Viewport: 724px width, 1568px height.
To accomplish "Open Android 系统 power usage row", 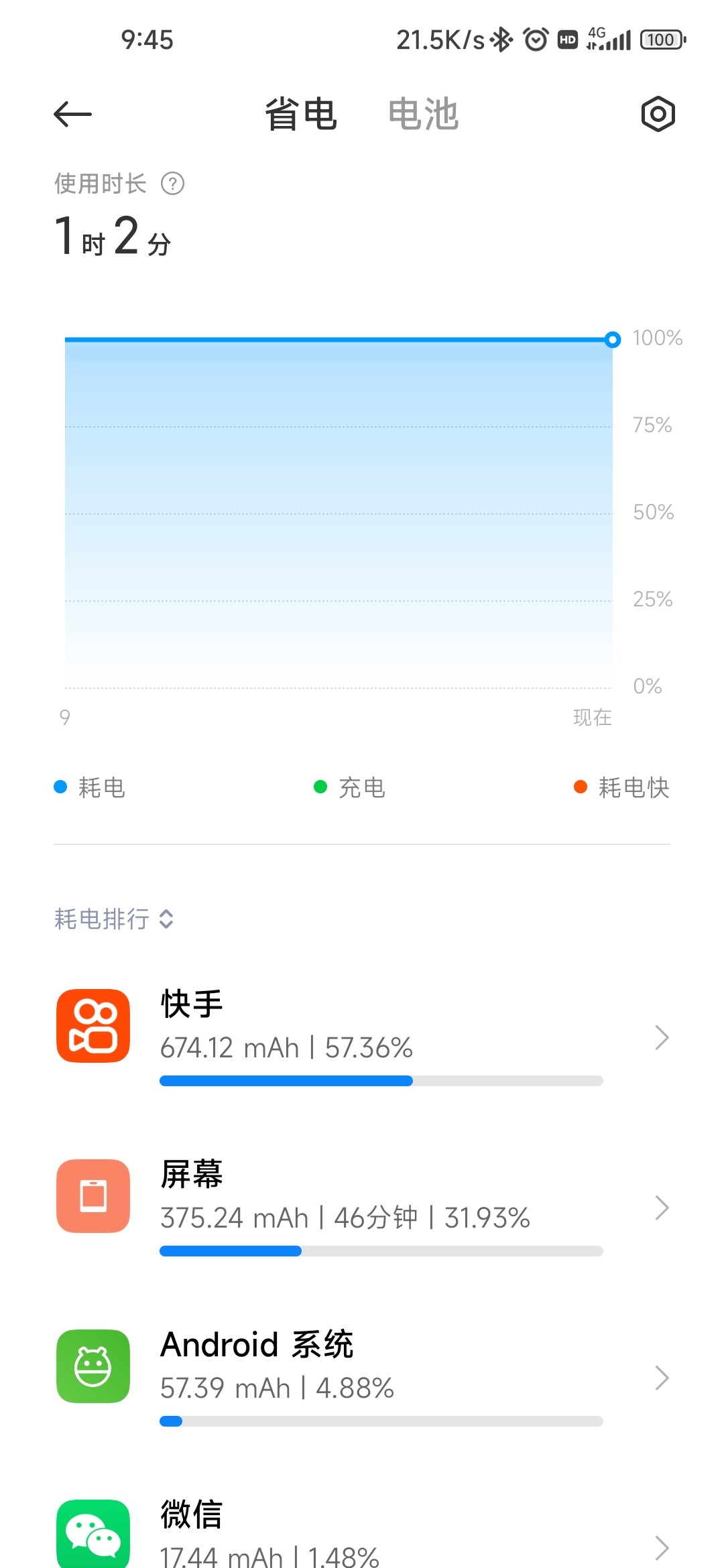I will pos(362,1378).
